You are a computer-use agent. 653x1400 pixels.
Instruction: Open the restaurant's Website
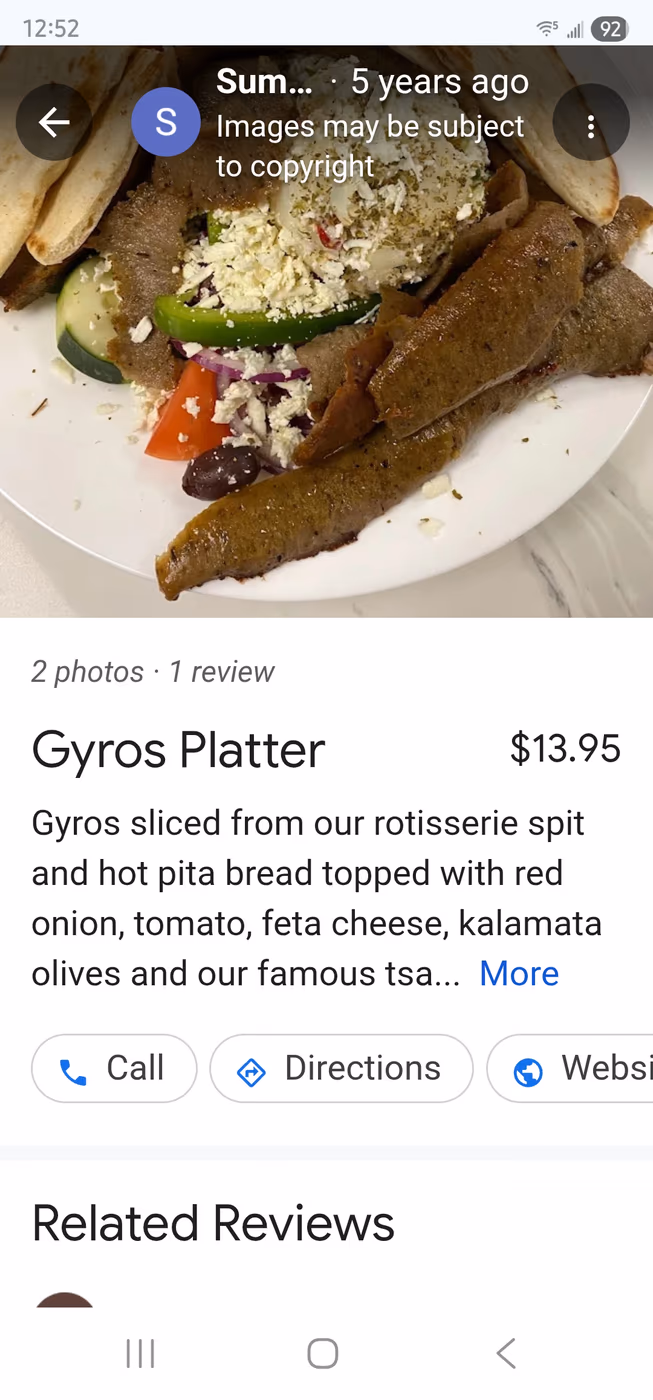[570, 1068]
